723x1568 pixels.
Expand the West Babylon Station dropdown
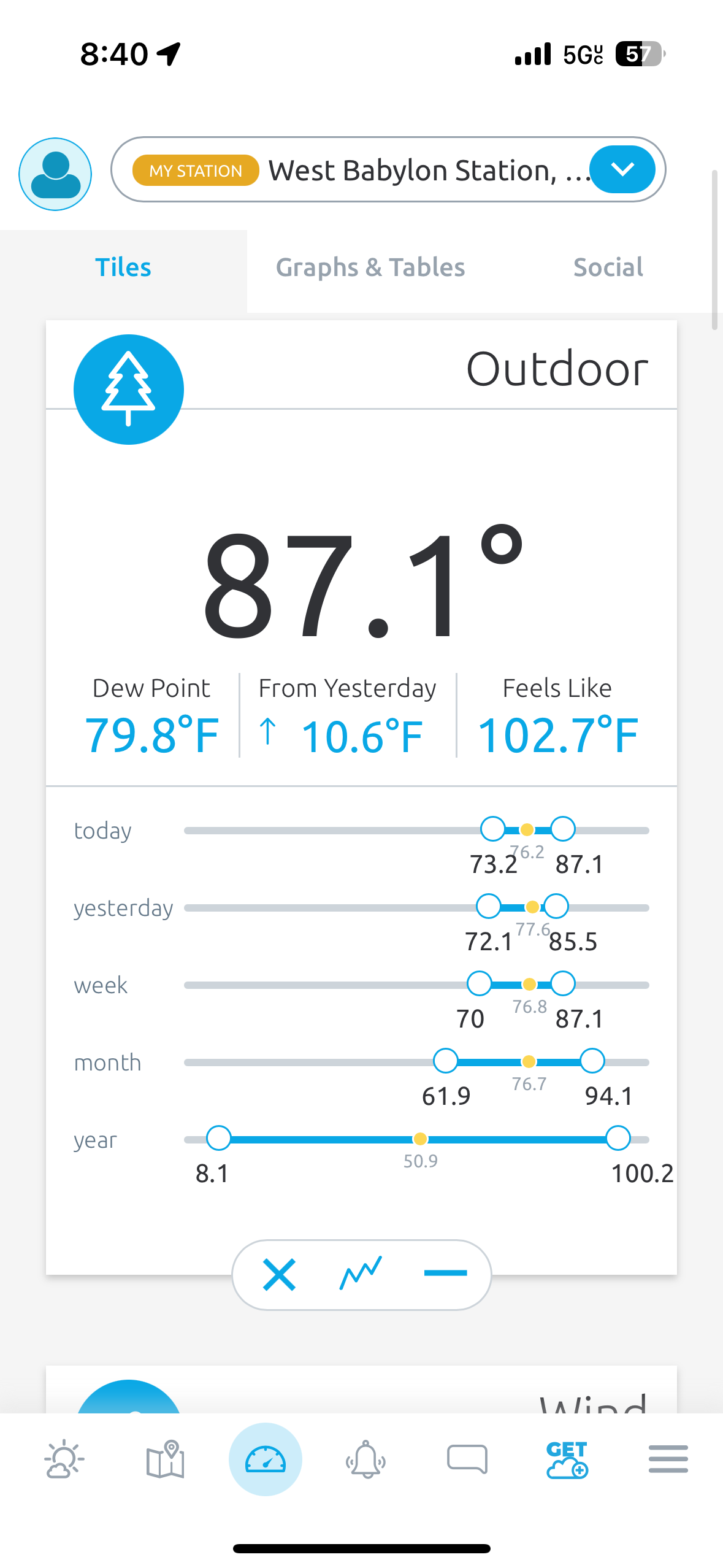tap(622, 169)
